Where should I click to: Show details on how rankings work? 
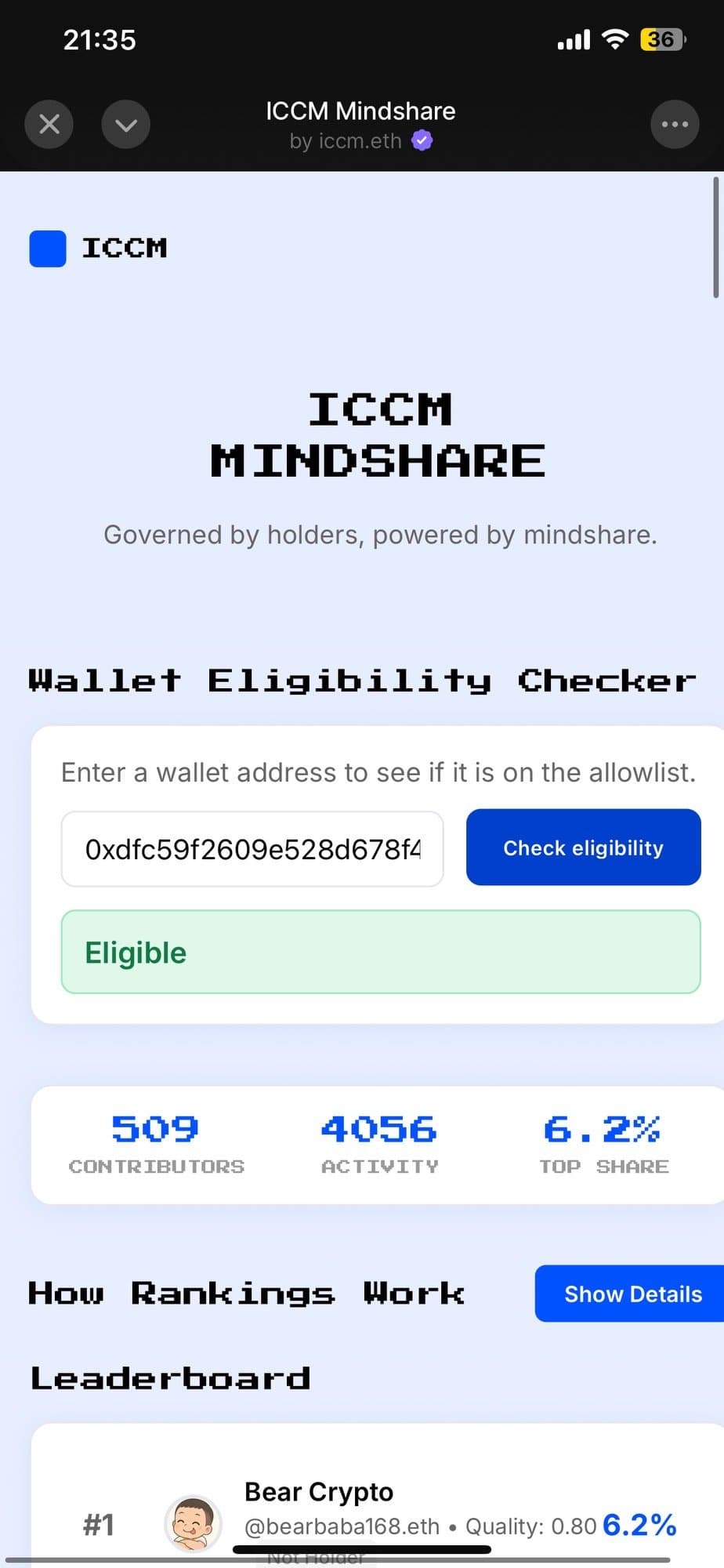click(x=632, y=1294)
